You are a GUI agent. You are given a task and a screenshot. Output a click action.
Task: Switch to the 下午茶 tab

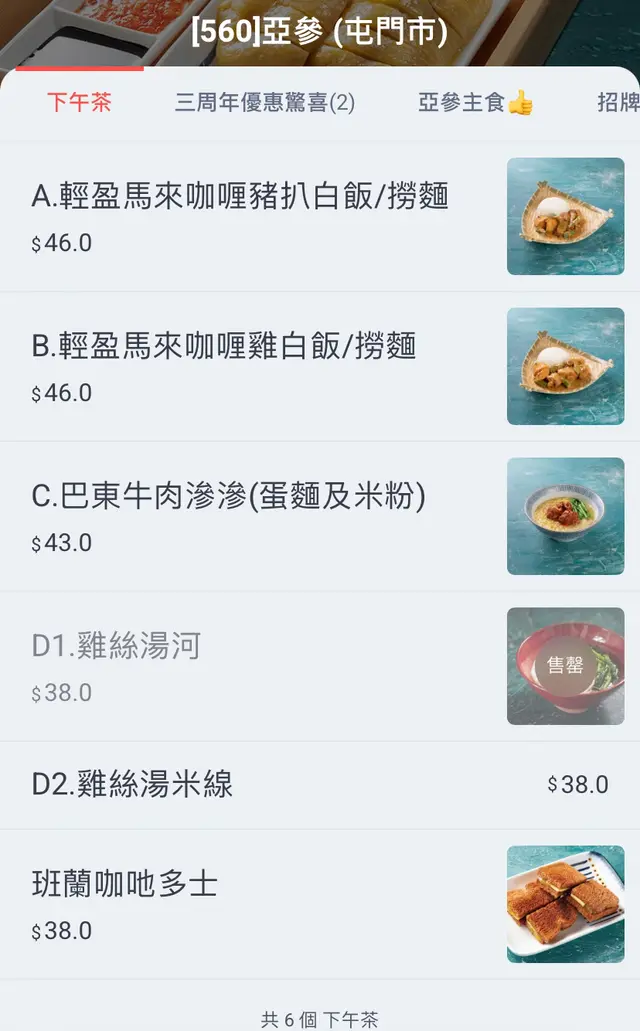[x=79, y=102]
